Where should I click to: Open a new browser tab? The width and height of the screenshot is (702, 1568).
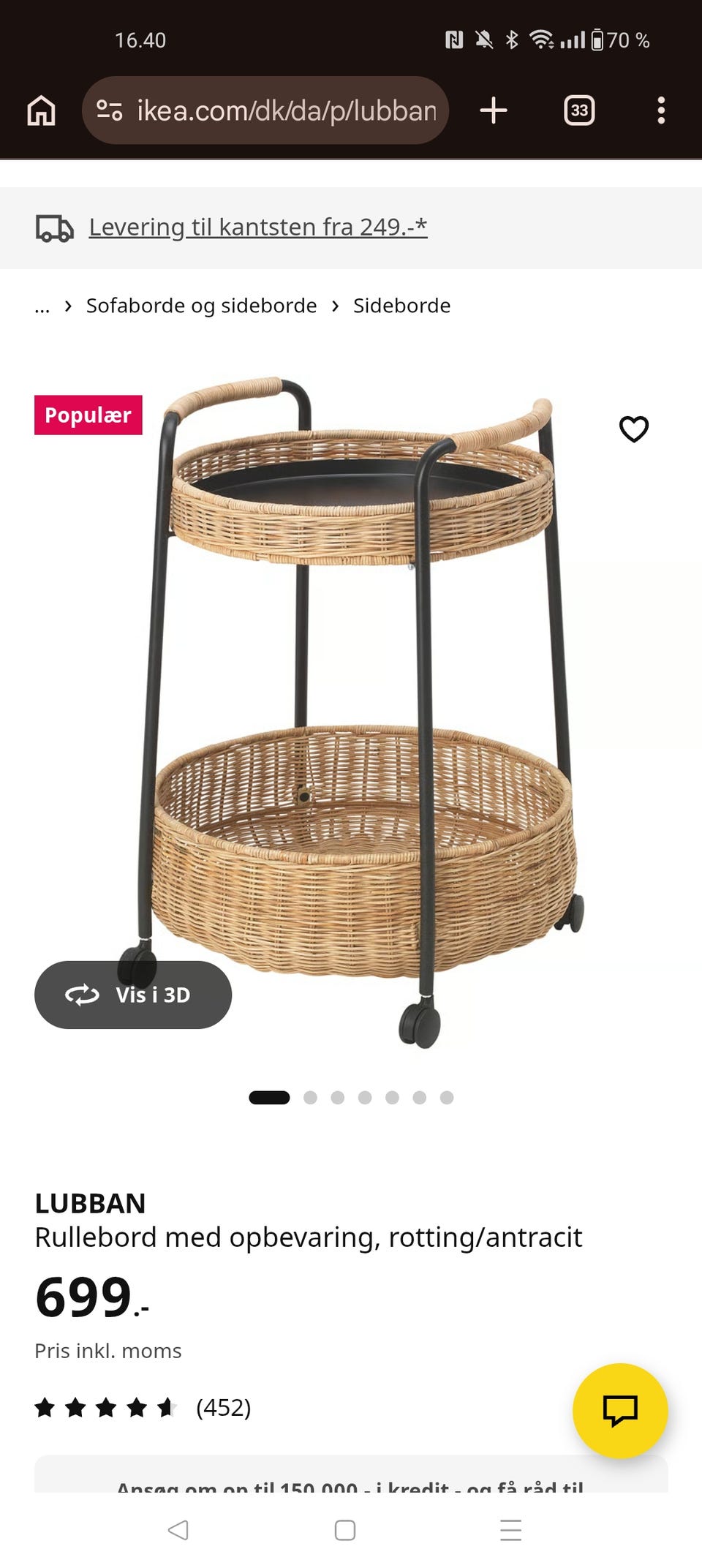tap(494, 110)
